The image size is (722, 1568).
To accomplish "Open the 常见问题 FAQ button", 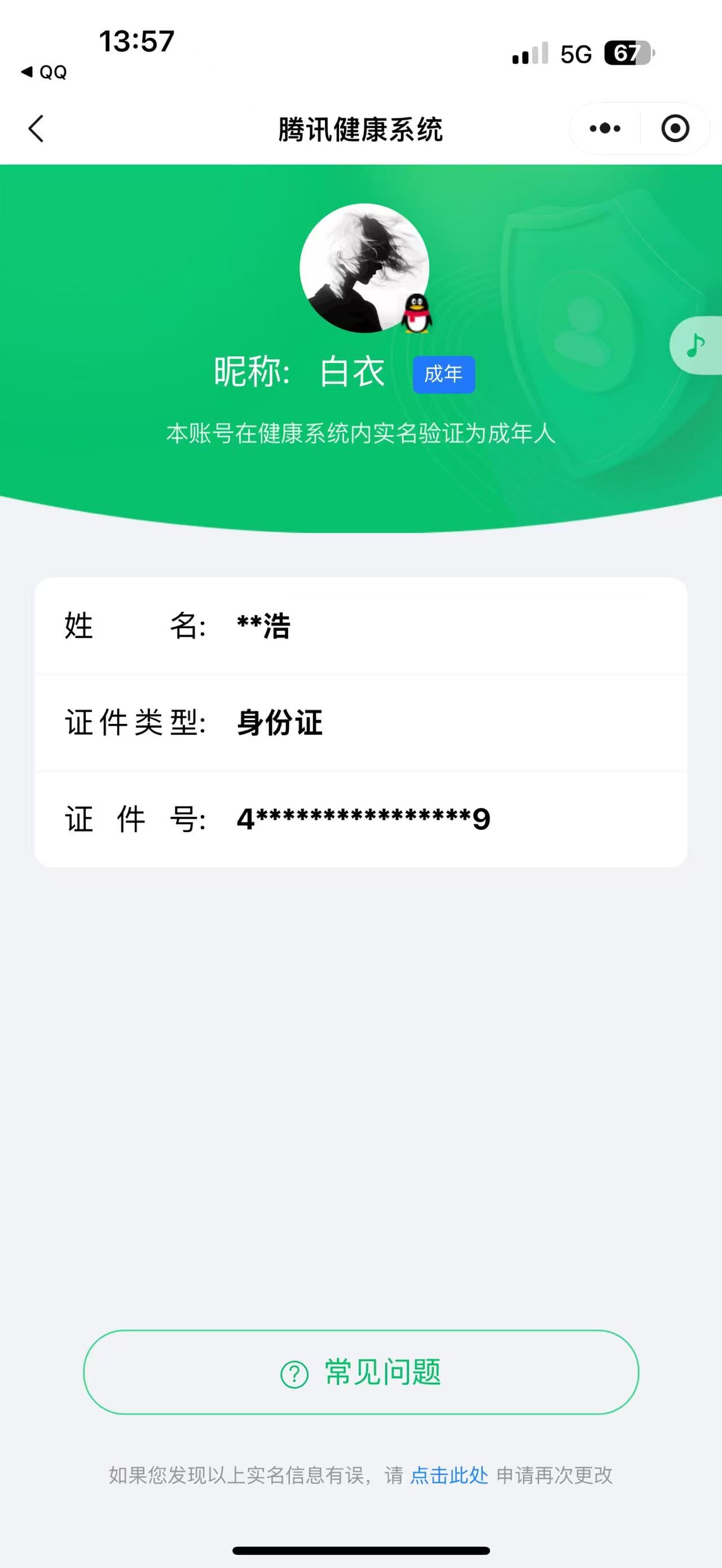I will click(x=361, y=1372).
